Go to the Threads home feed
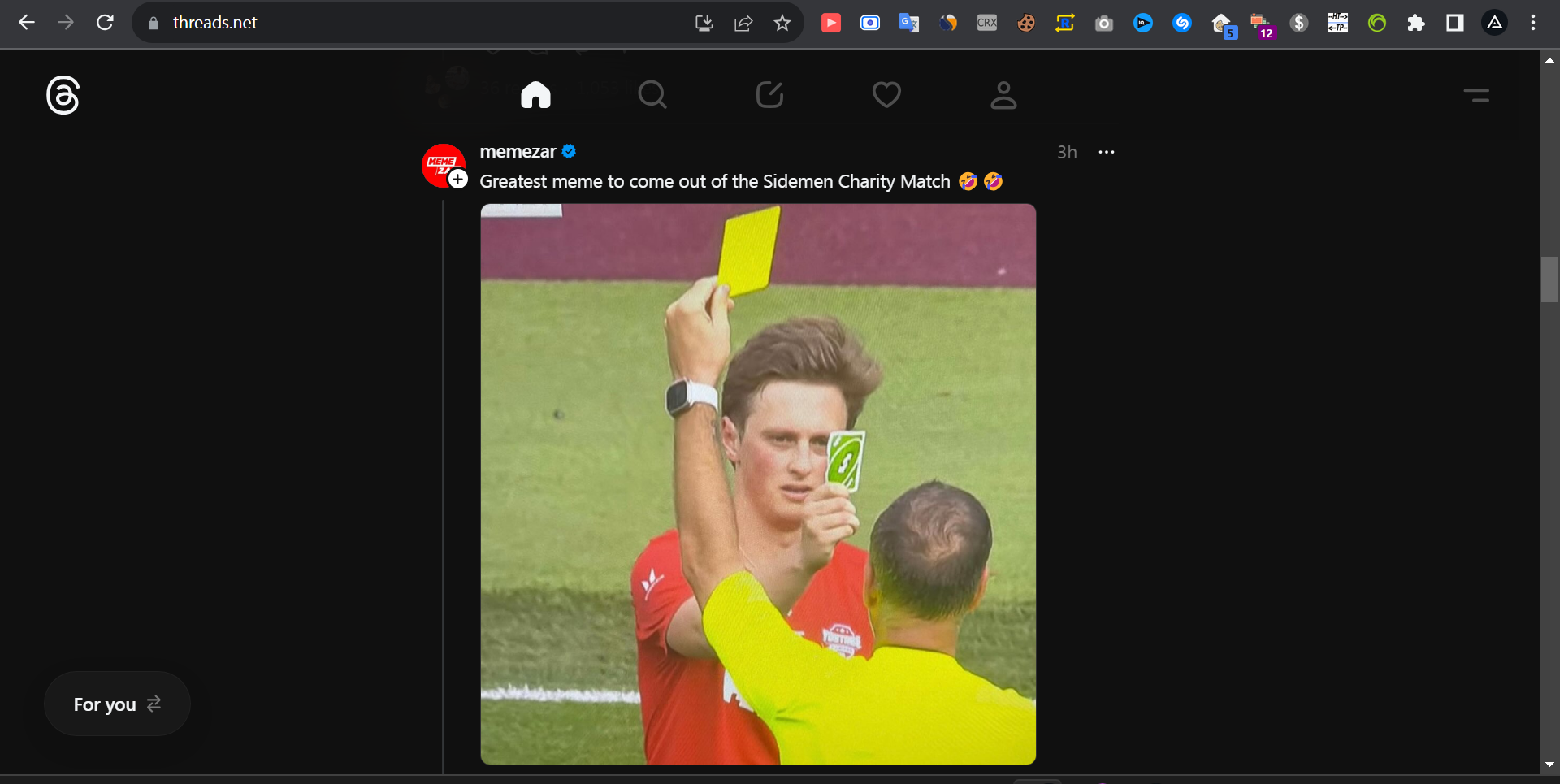1560x784 pixels. click(535, 95)
